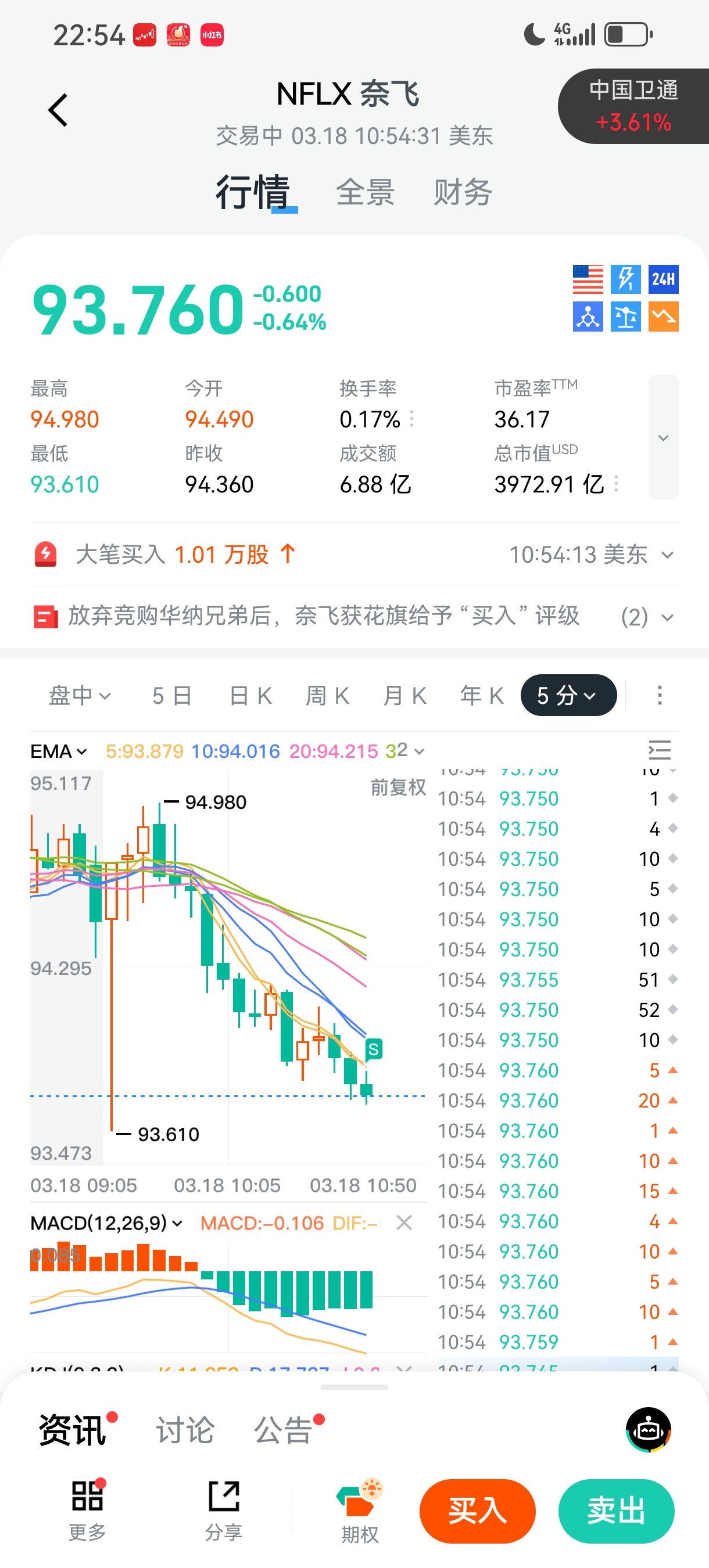This screenshot has height=1568, width=709.
Task: Switch to the 全景 tab
Action: 365,192
